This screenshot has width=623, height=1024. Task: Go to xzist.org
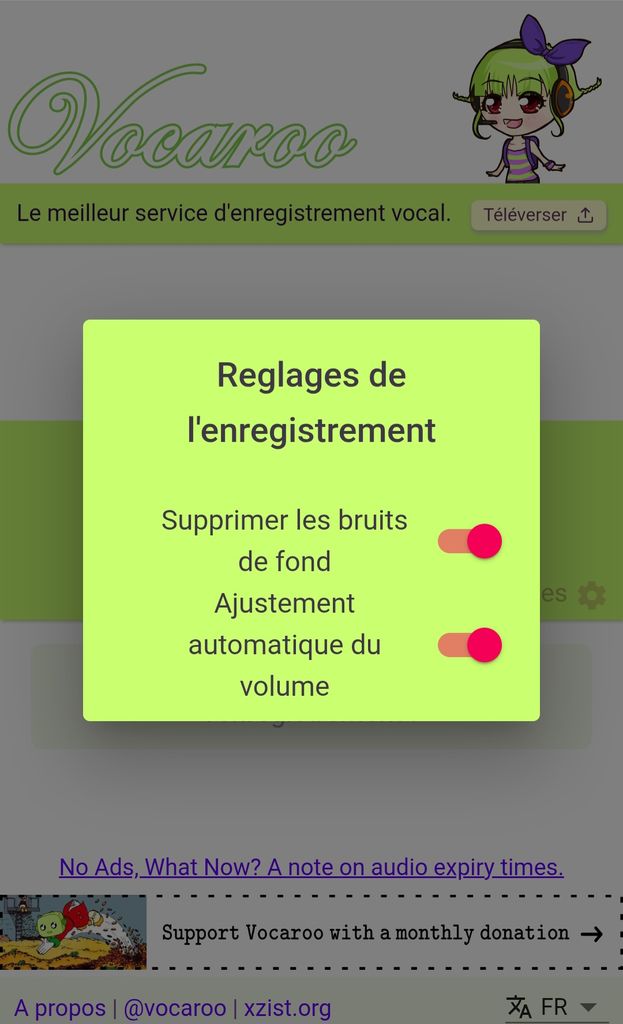click(x=288, y=1007)
